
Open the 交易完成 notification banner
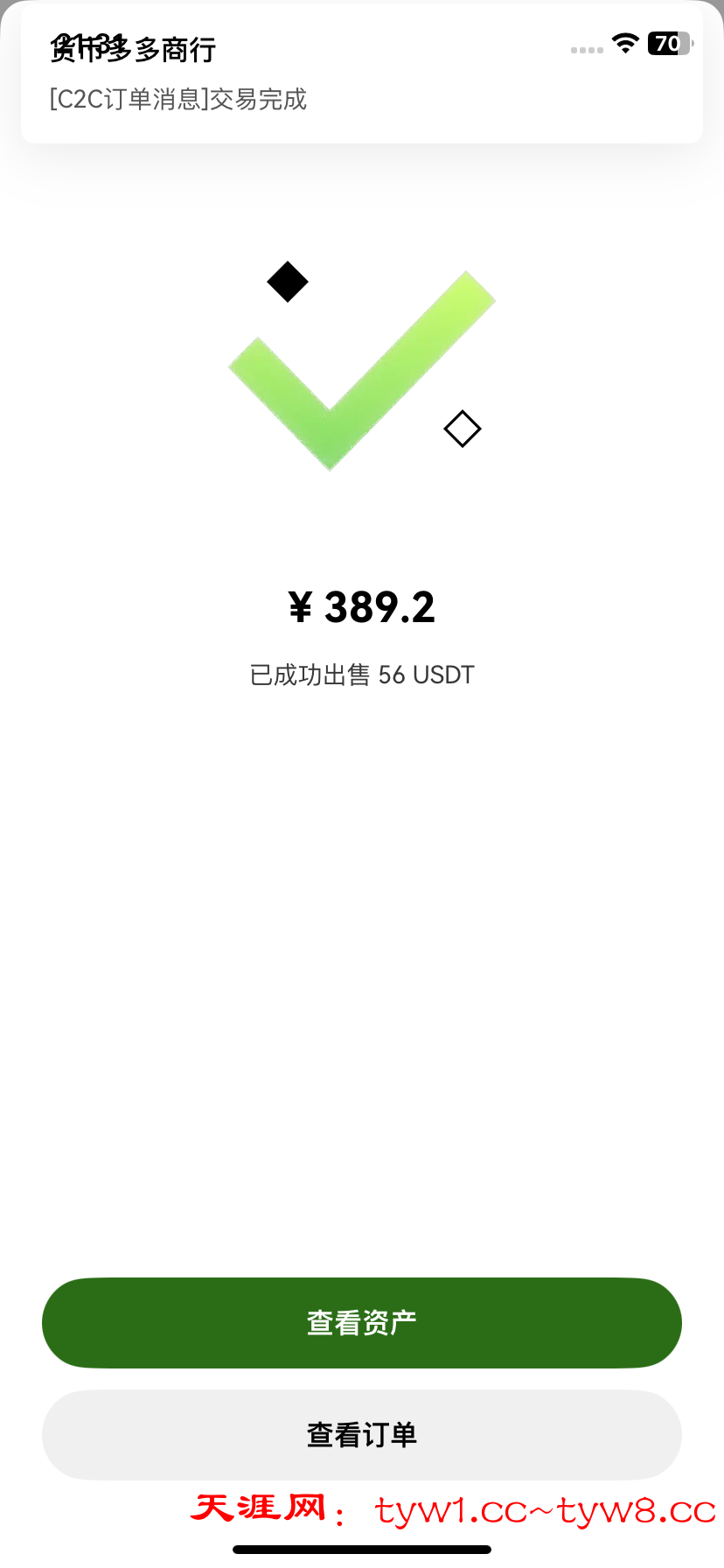coord(362,75)
